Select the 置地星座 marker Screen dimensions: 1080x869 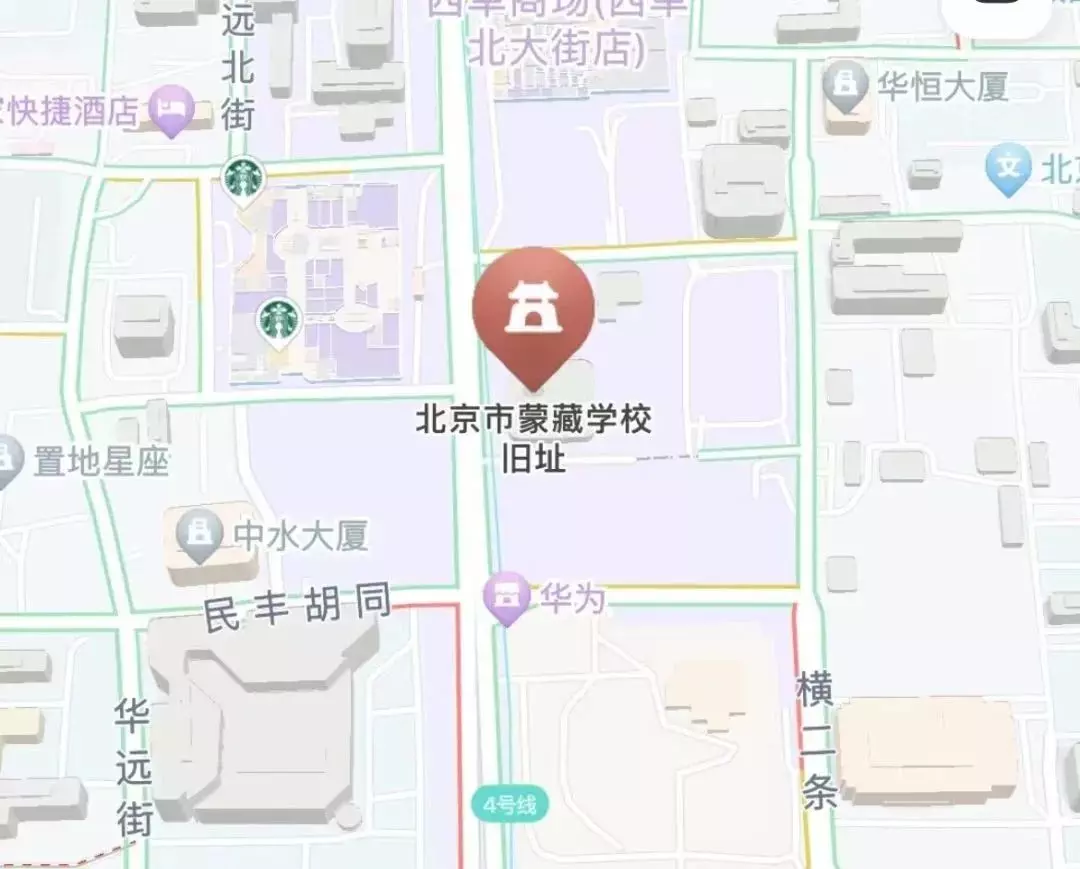pos(8,463)
